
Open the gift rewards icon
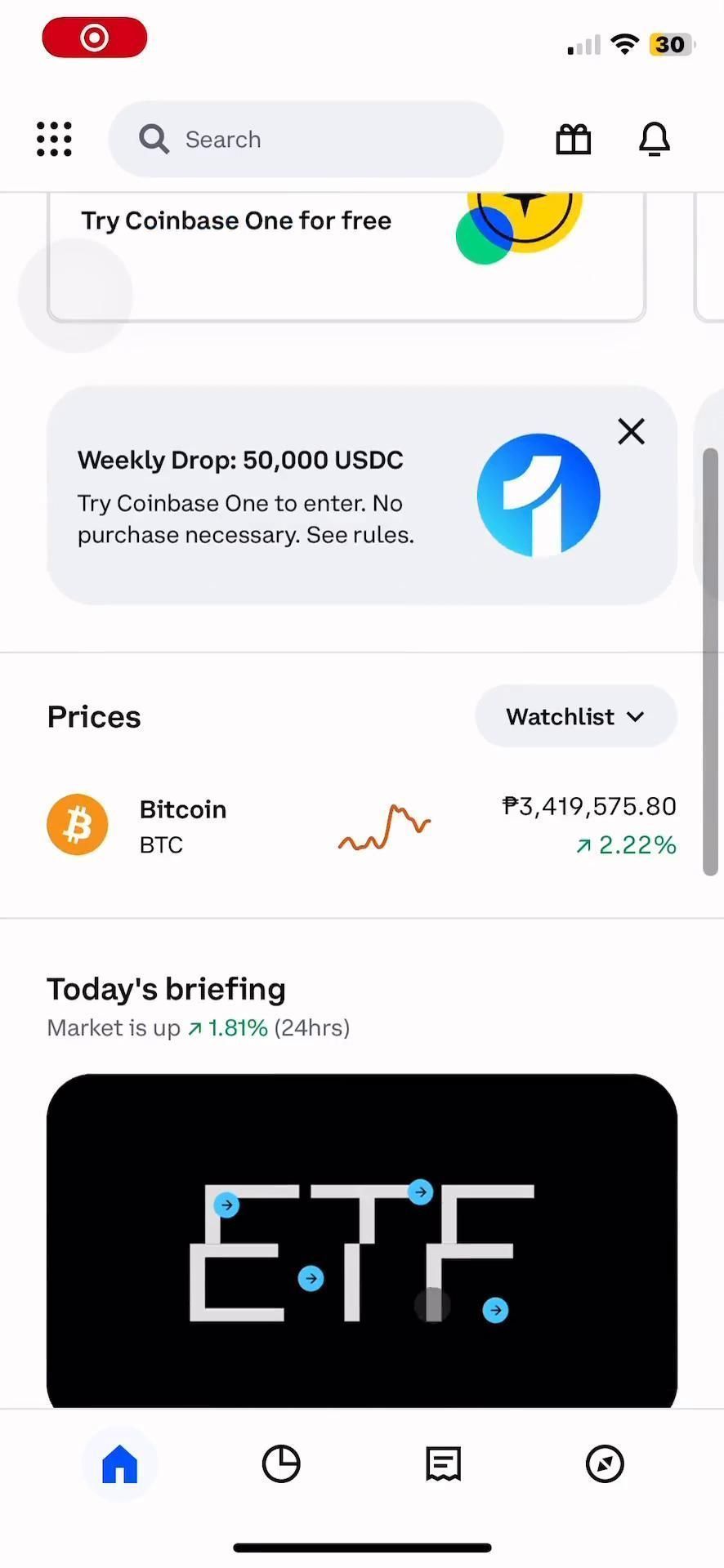point(573,140)
